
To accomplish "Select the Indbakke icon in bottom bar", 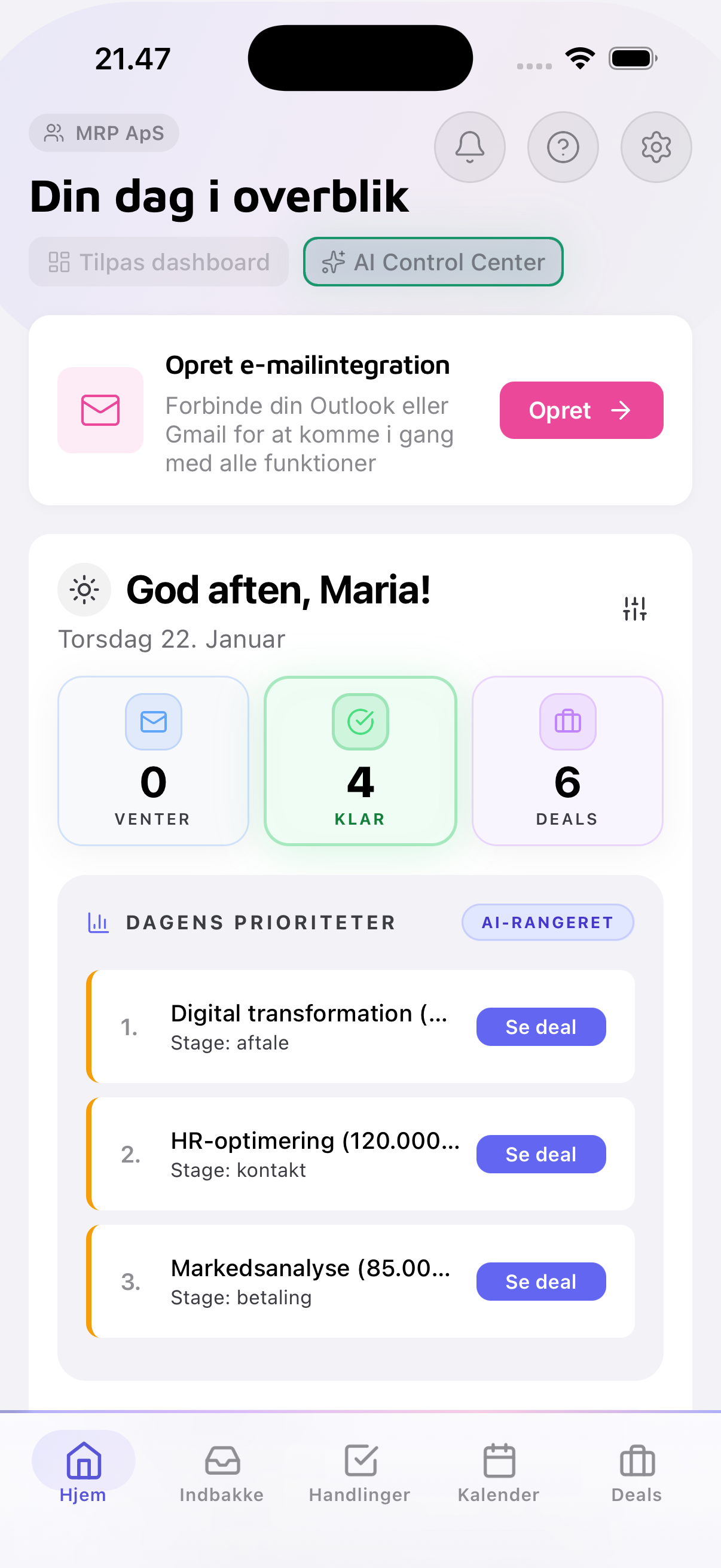I will pyautogui.click(x=221, y=1461).
